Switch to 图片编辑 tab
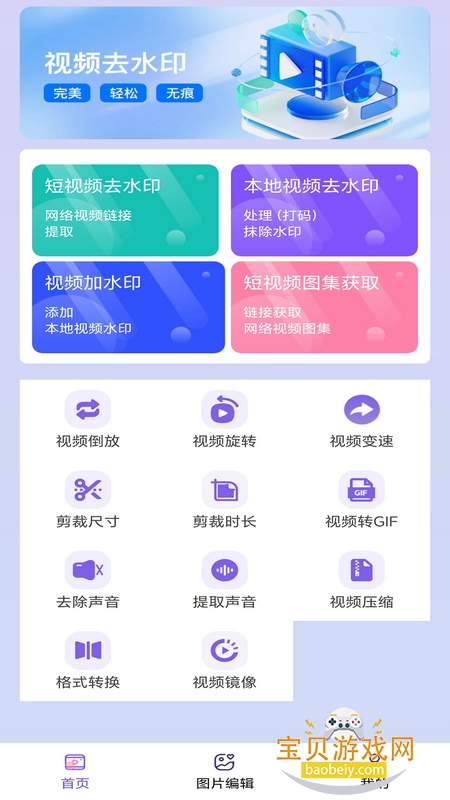The image size is (450, 800). [224, 771]
